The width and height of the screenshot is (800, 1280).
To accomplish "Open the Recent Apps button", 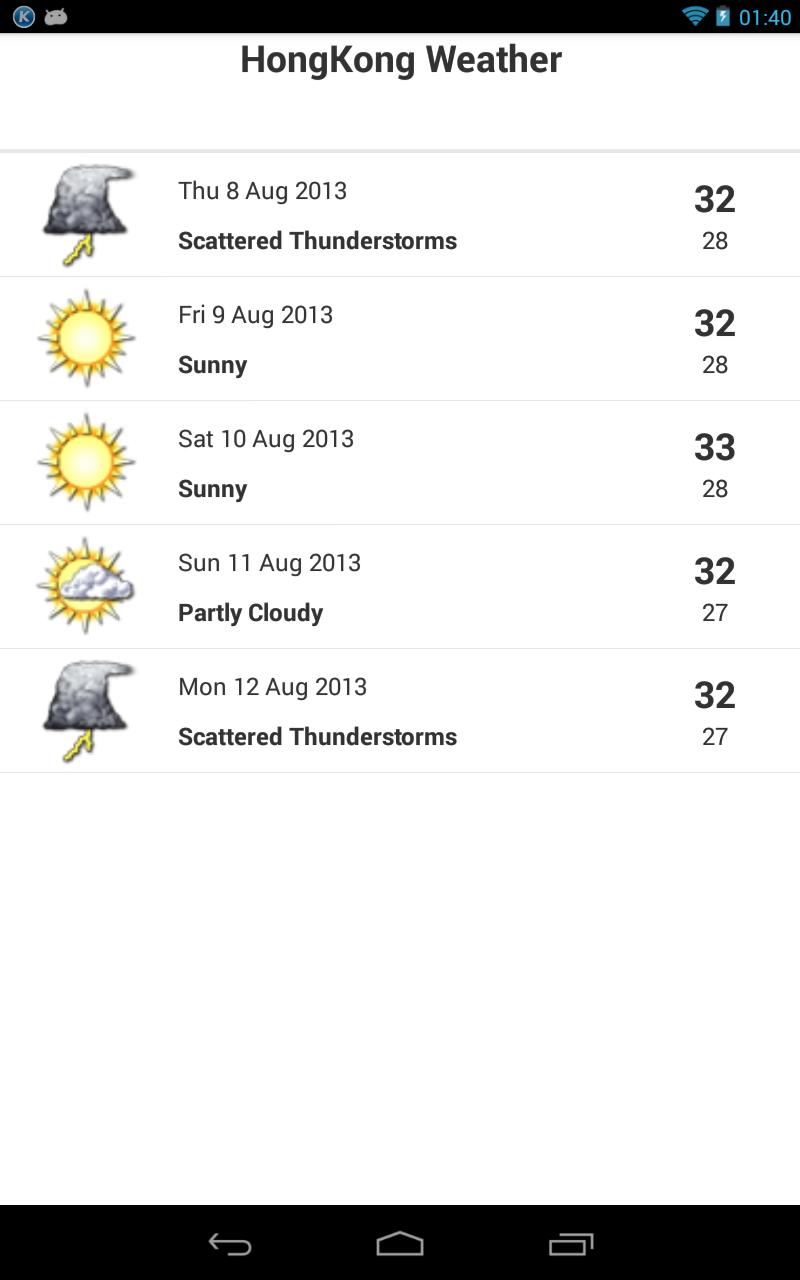I will [572, 1245].
